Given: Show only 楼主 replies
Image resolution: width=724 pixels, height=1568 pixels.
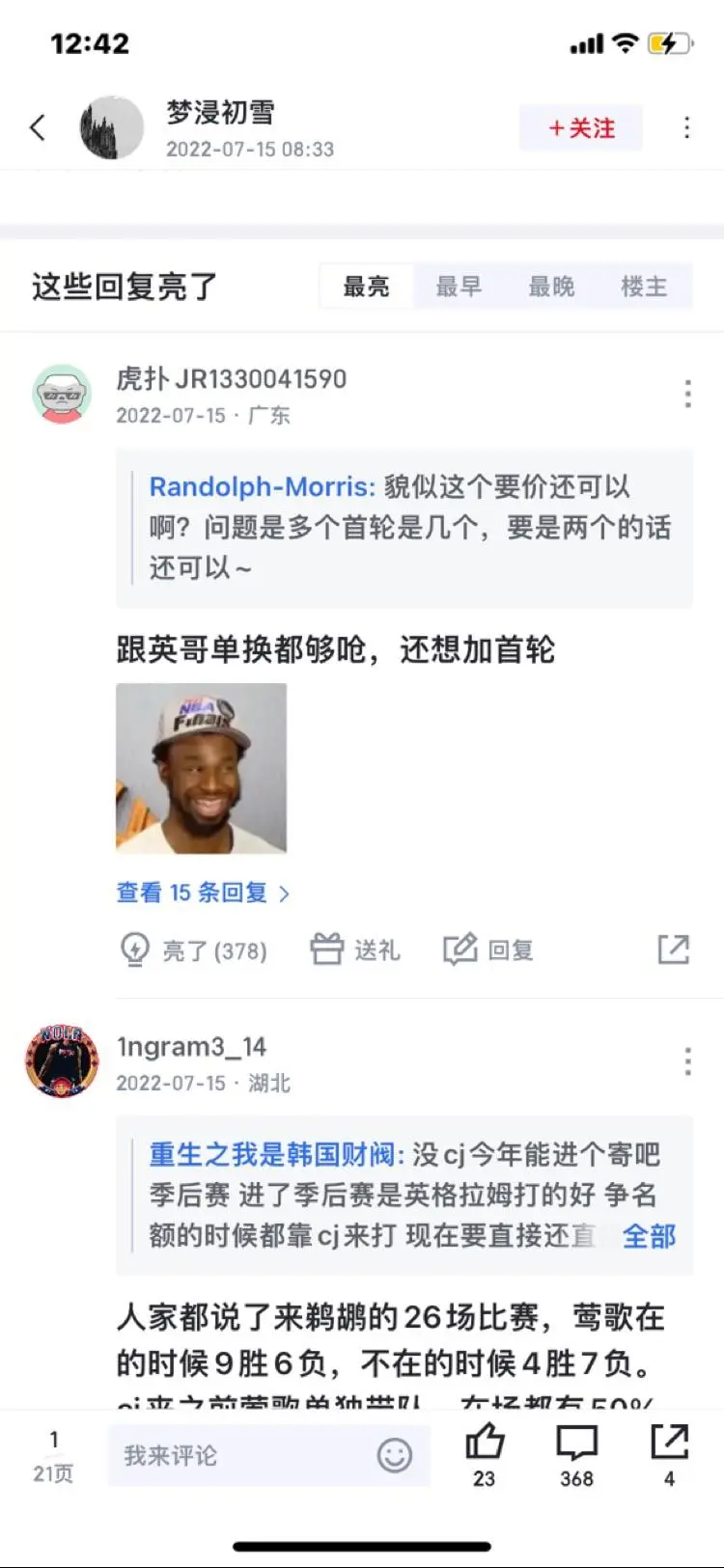Looking at the screenshot, I should click(x=644, y=287).
